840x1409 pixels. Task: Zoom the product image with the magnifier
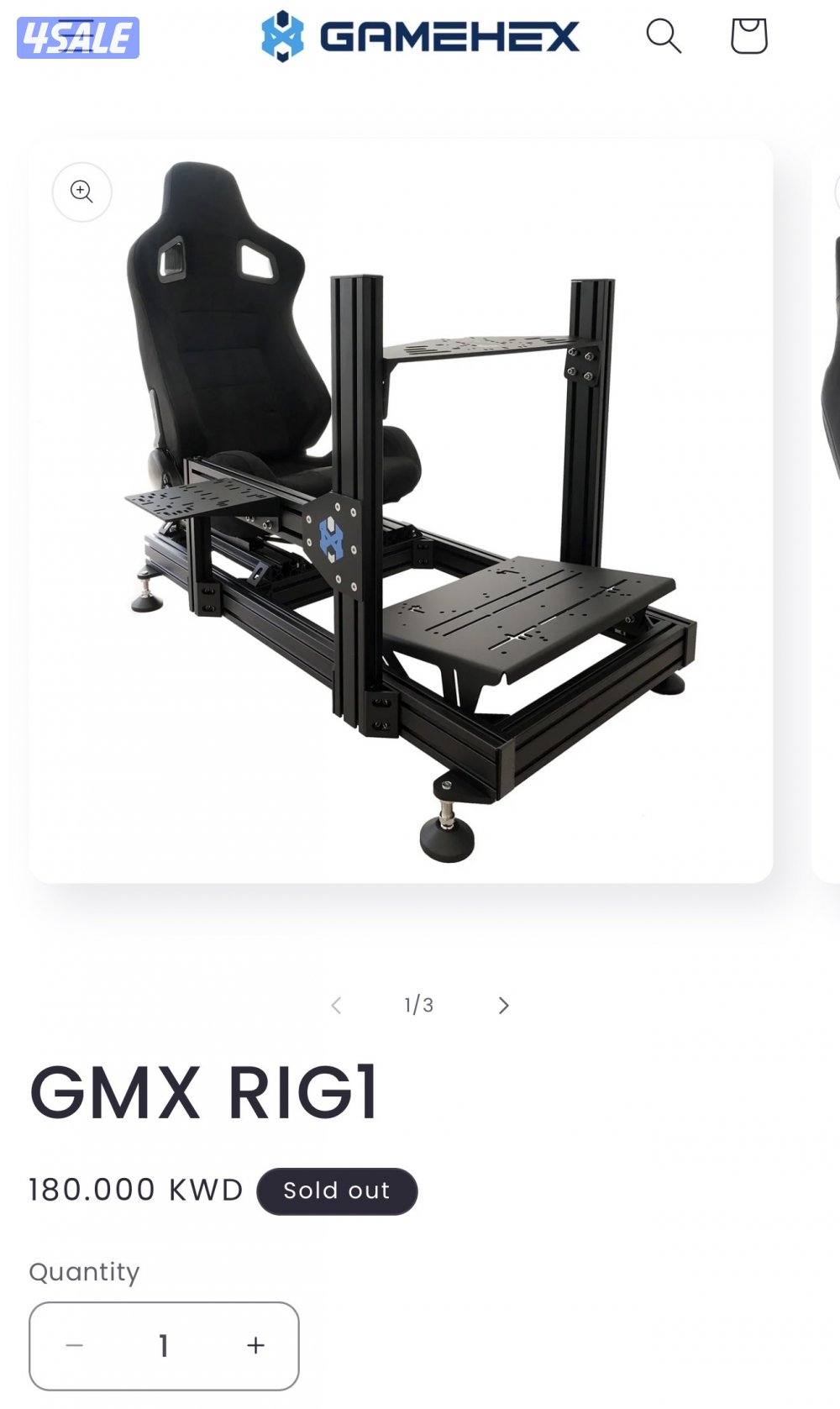coord(81,192)
